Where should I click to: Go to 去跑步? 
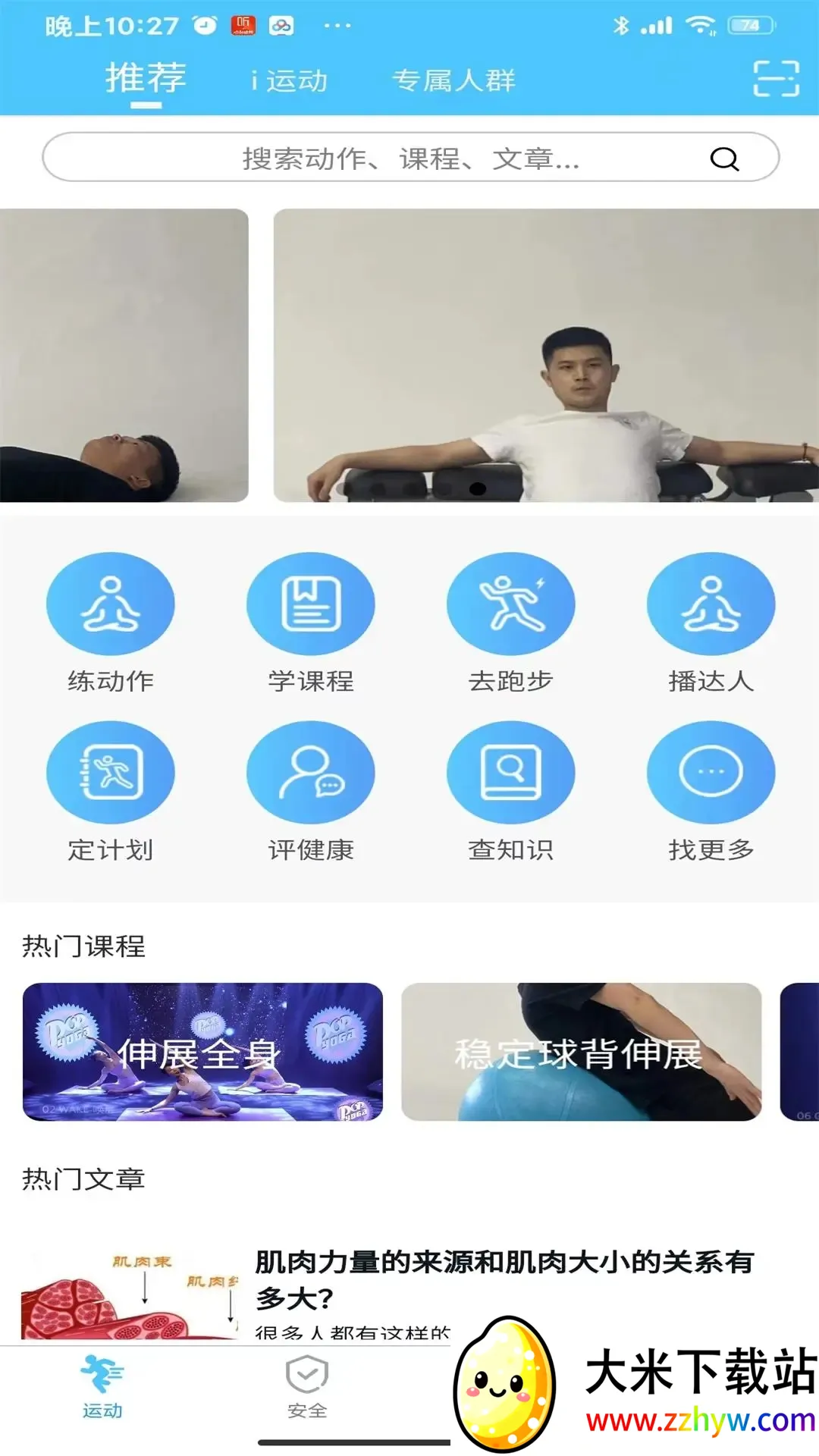pyautogui.click(x=510, y=622)
